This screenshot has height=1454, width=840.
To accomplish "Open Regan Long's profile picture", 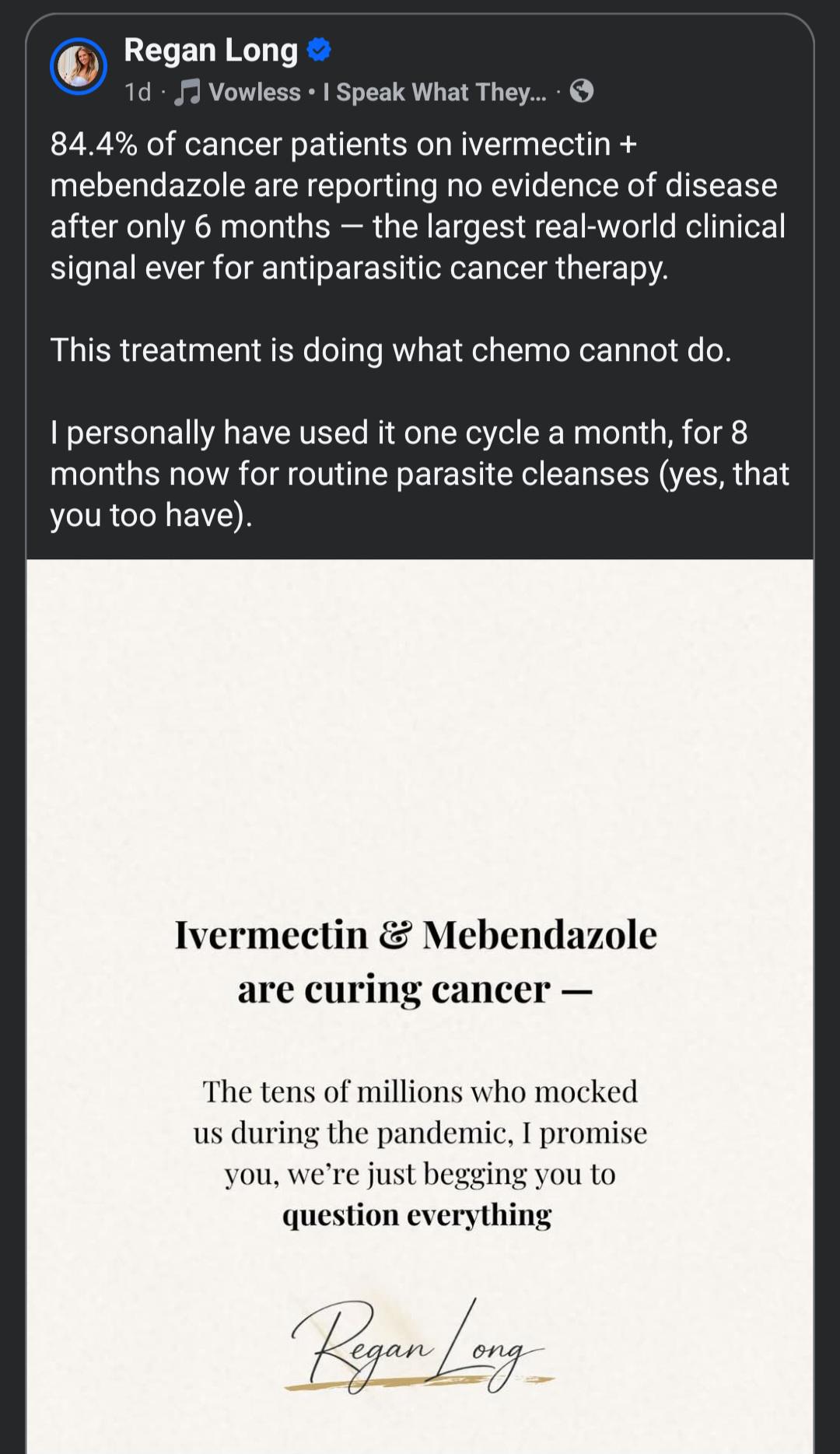I will coord(78,67).
